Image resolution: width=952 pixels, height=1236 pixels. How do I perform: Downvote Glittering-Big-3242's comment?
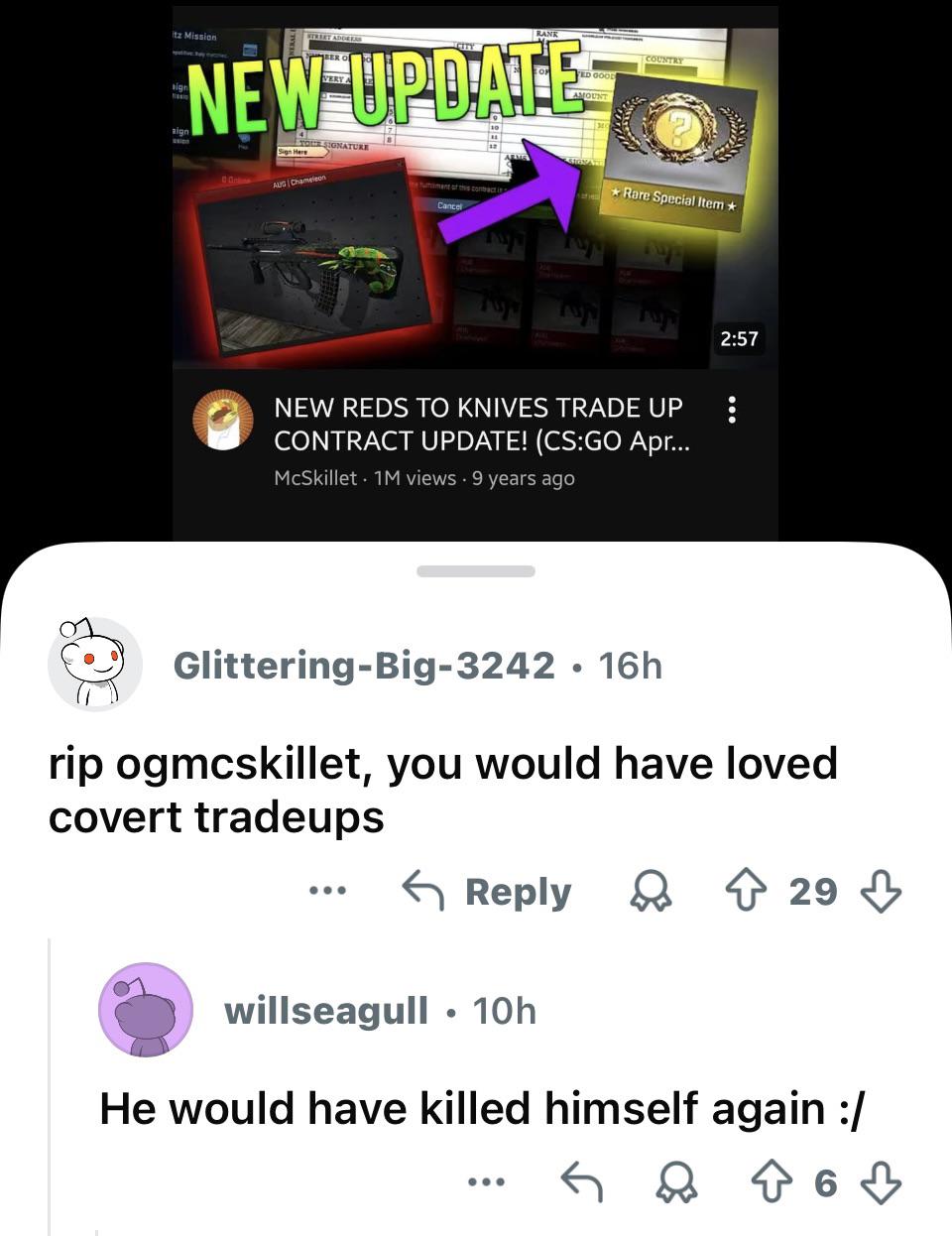(881, 891)
